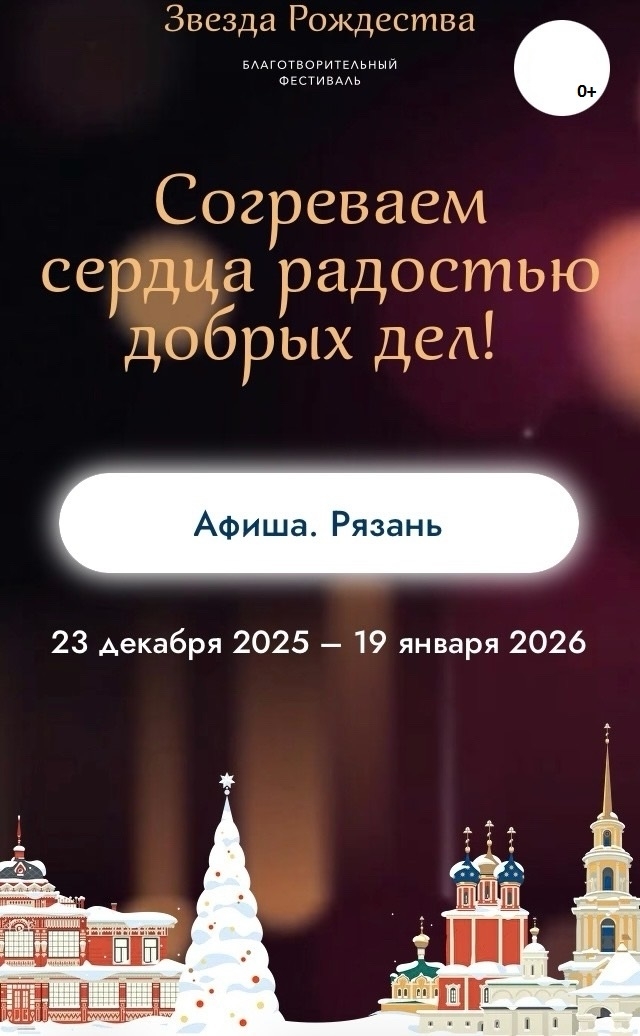Open the Афиша. Рязань button
Image resolution: width=640 pixels, height=1036 pixels.
point(318,524)
